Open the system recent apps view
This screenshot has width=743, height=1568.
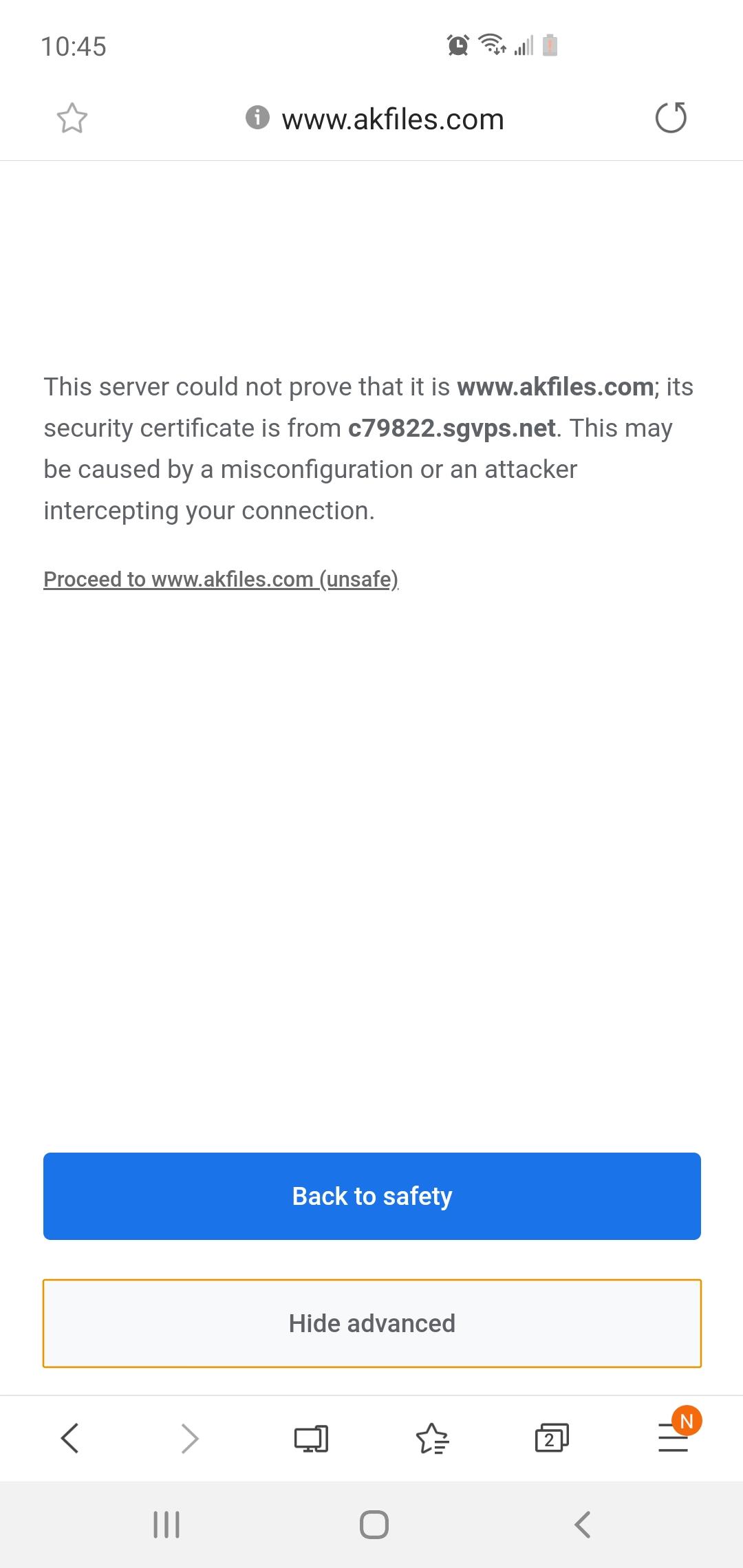pos(166,1525)
